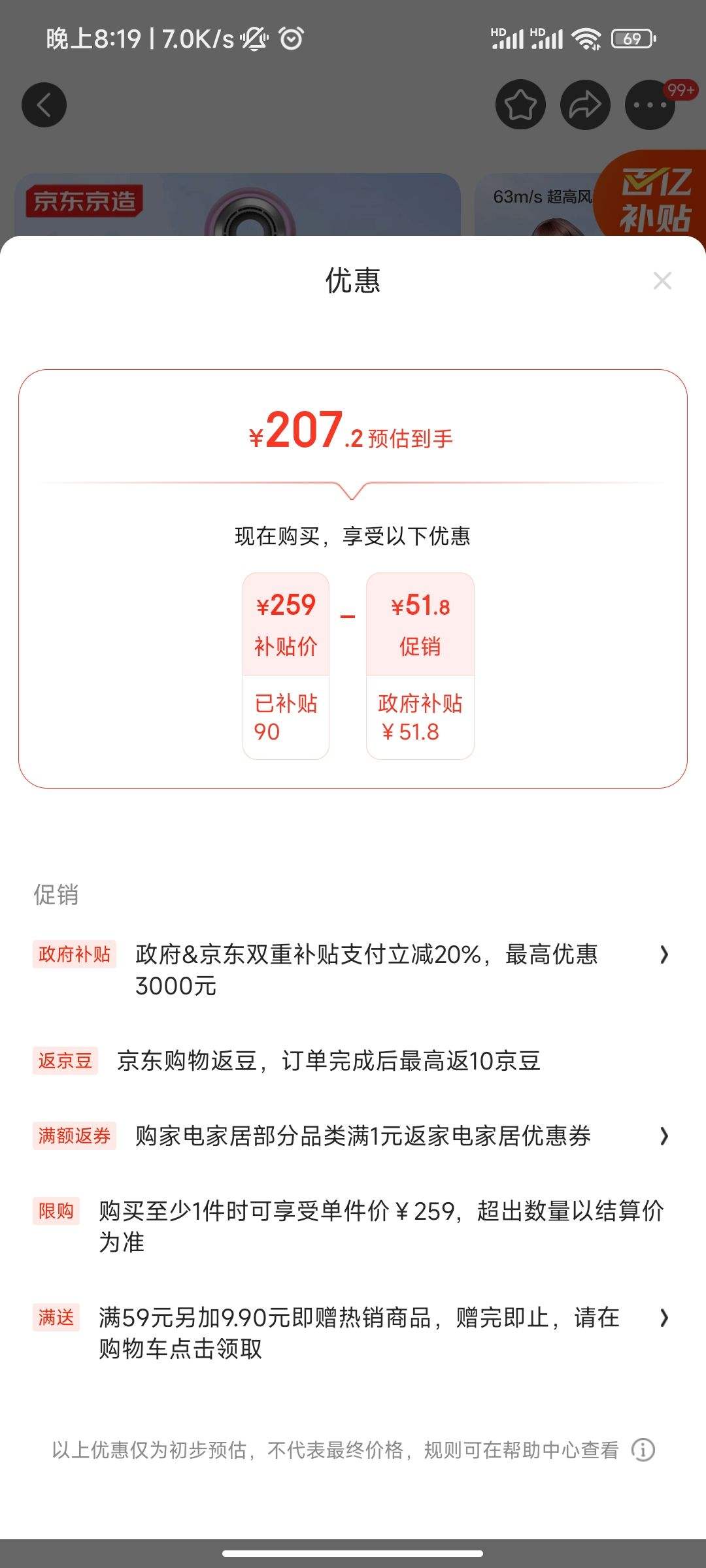The height and width of the screenshot is (1568, 706).
Task: Select the ¥51.8 促销 discount card
Action: [420, 664]
